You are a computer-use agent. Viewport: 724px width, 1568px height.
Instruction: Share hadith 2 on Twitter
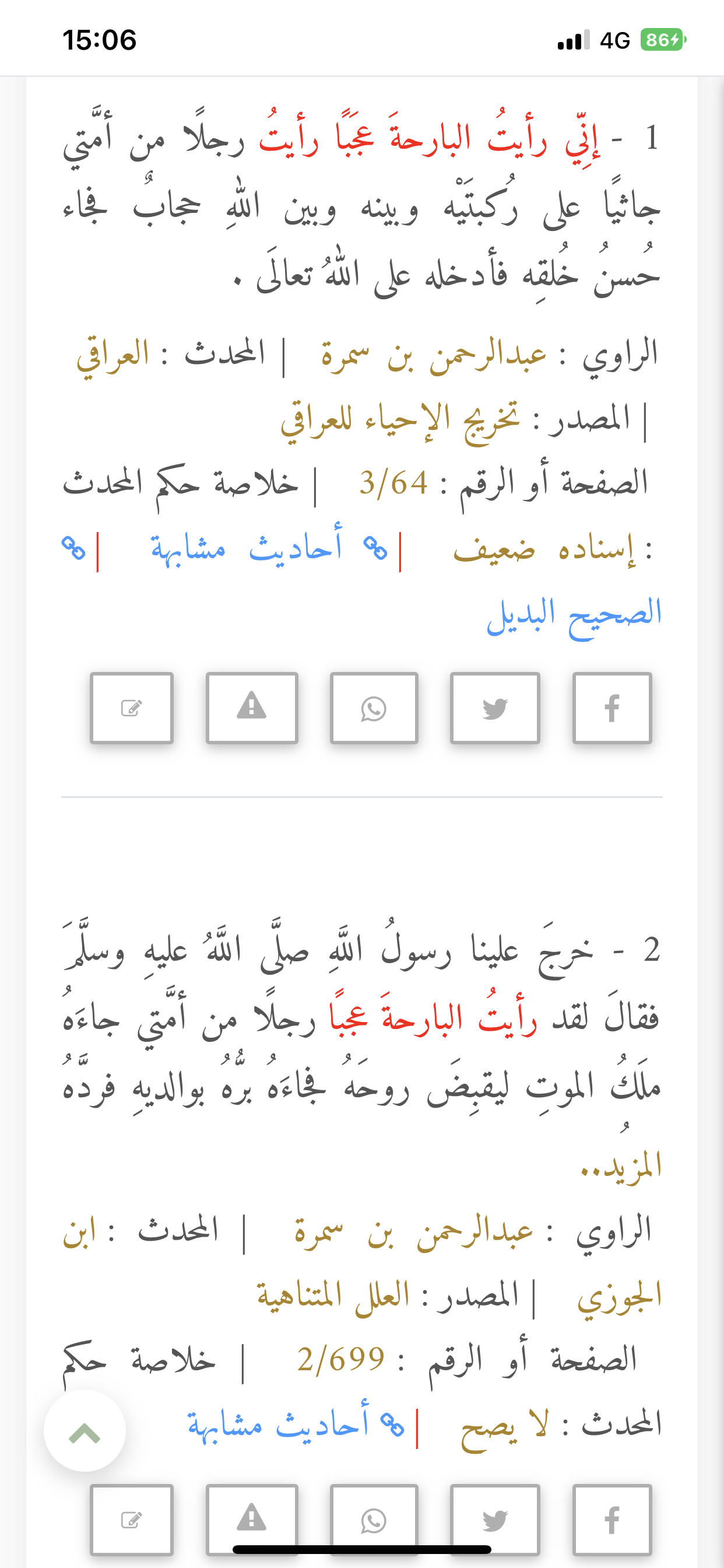click(495, 1520)
